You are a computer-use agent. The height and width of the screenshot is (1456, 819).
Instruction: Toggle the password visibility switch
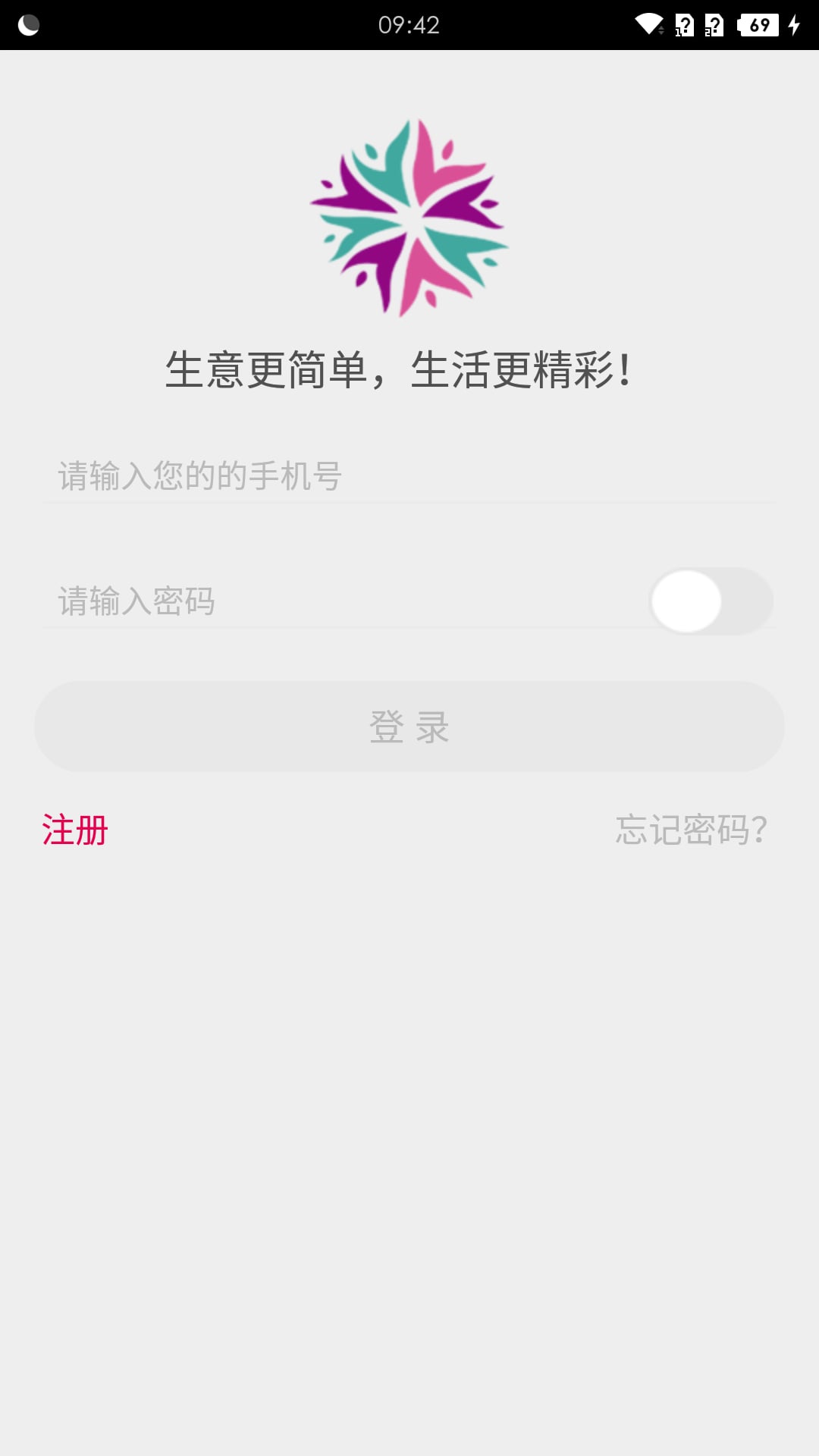pos(711,601)
